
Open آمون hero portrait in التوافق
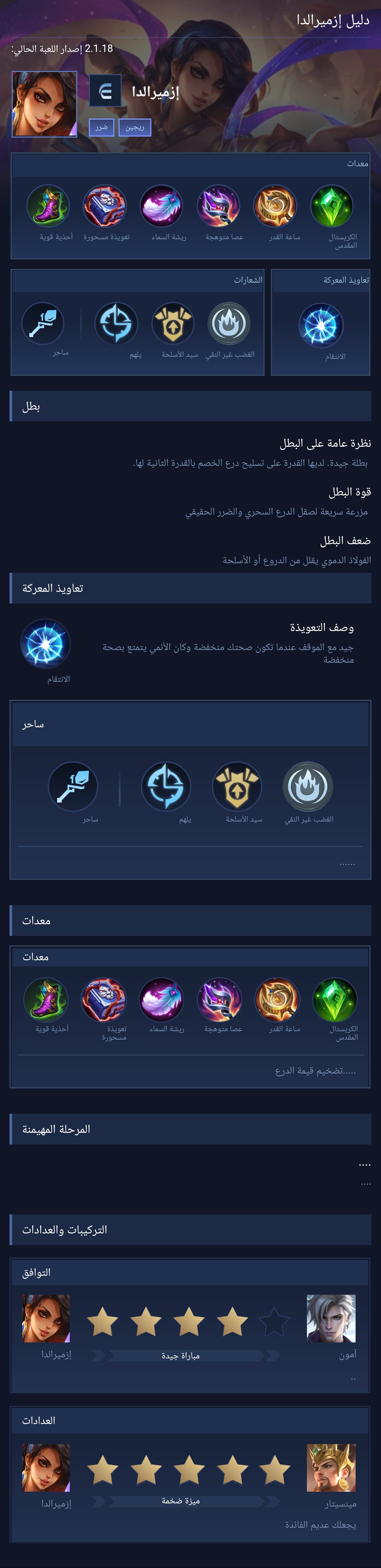[x=331, y=1318]
